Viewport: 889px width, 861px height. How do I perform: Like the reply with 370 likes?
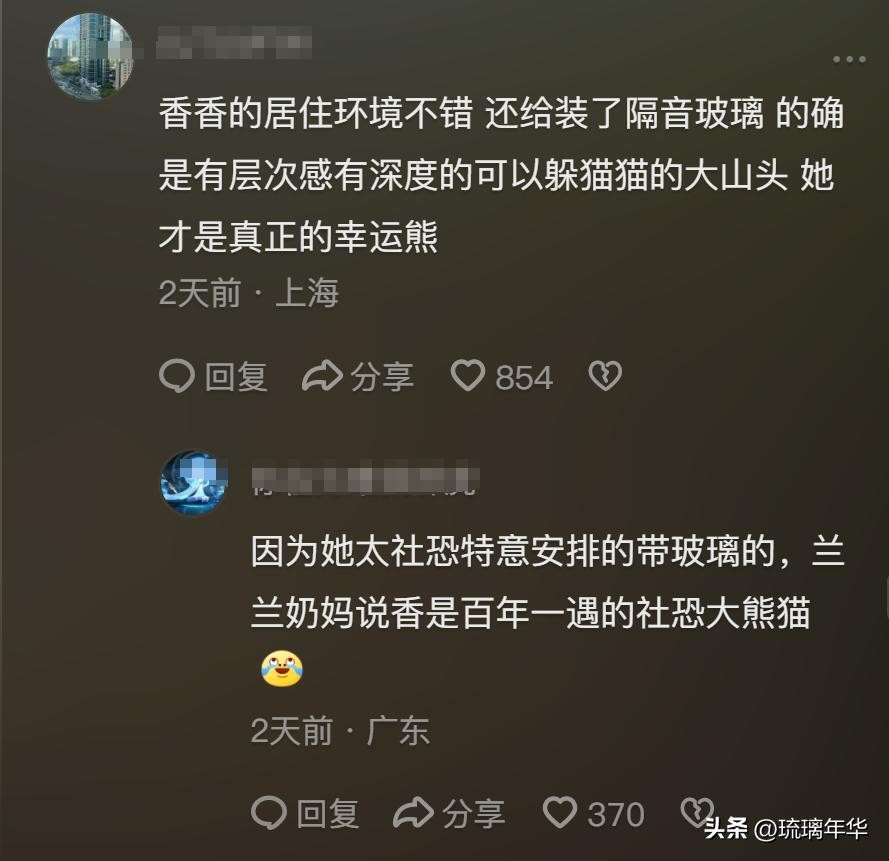[560, 812]
